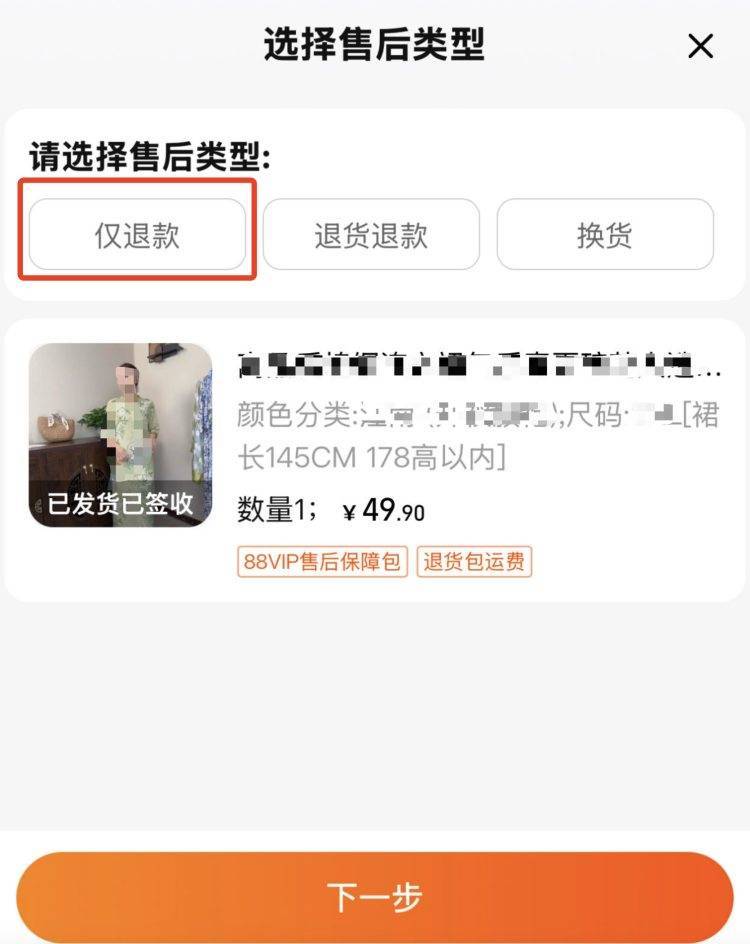Tap 下一步 to continue
This screenshot has height=944, width=750.
375,896
